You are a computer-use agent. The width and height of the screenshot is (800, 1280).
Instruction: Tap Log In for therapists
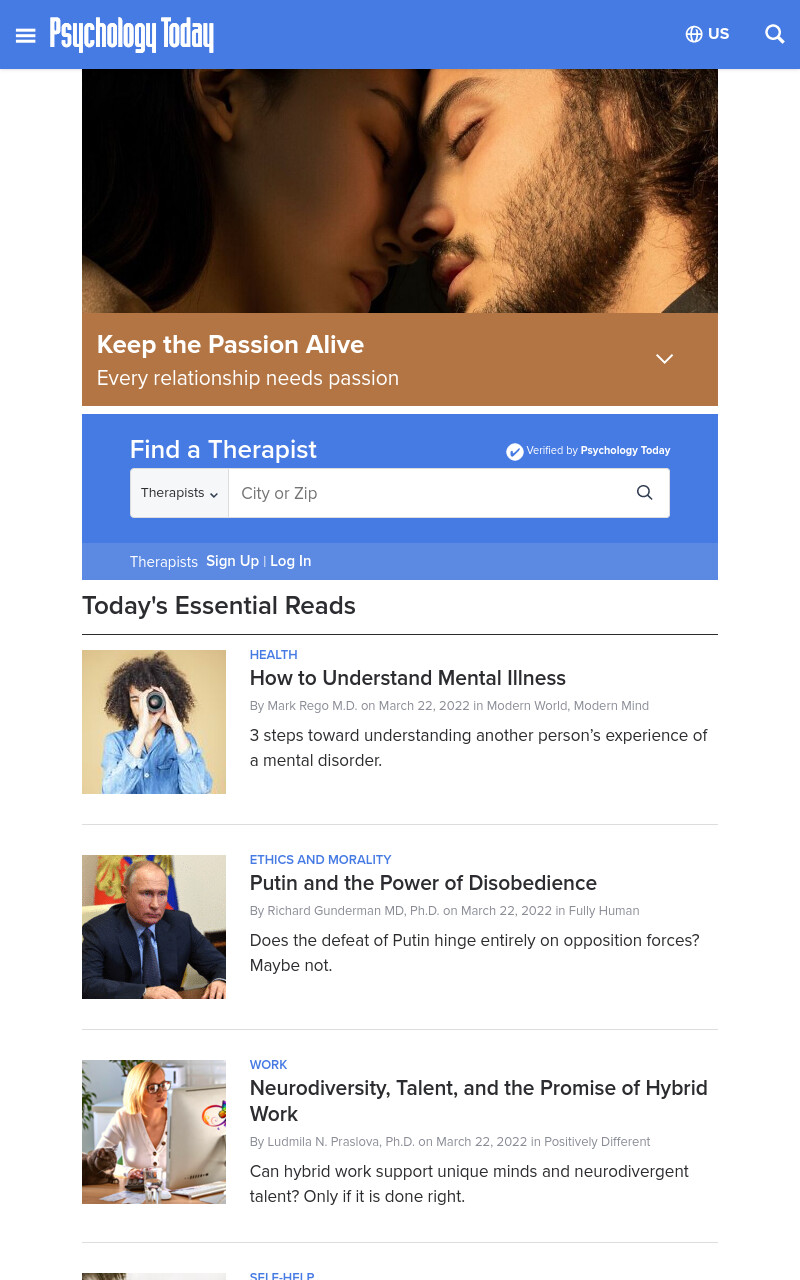[290, 561]
